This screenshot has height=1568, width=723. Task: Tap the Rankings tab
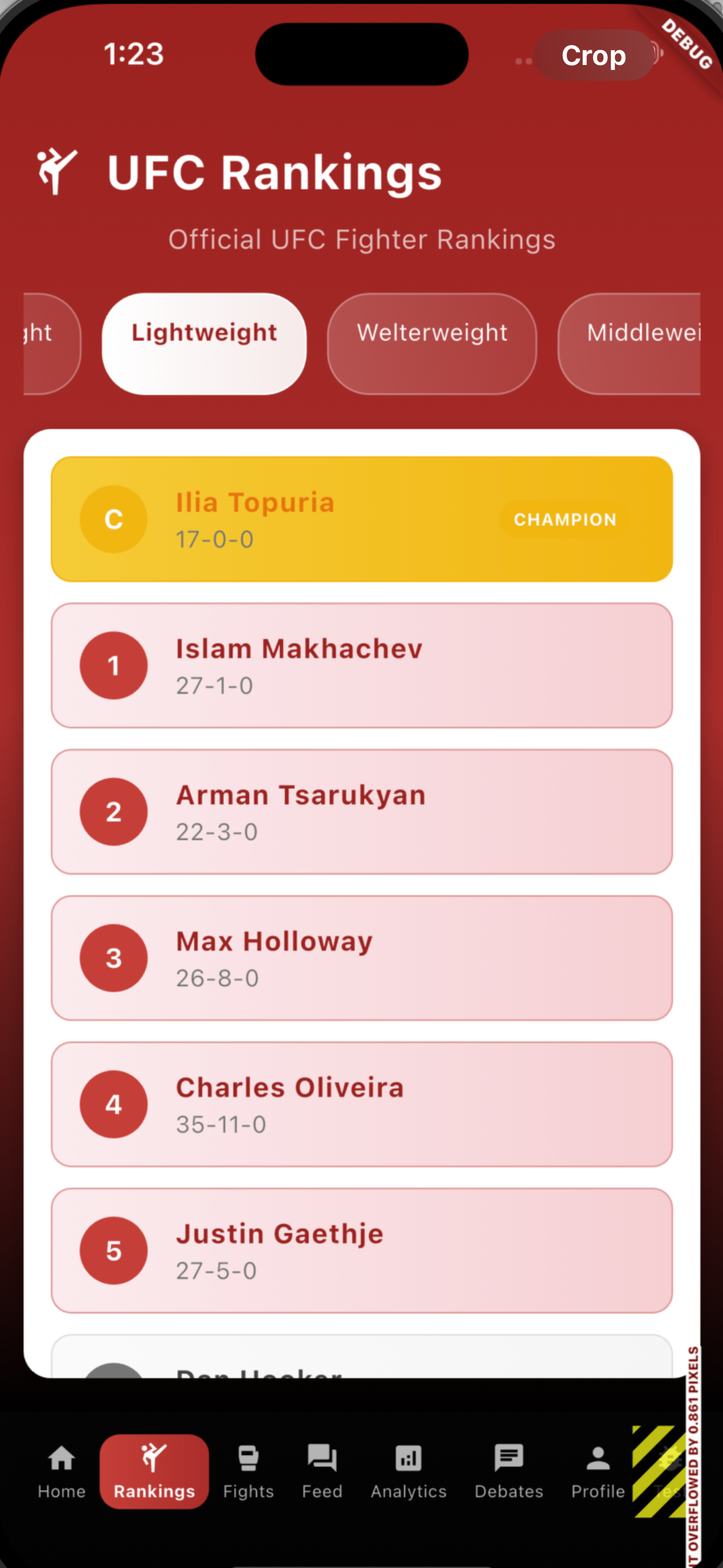click(154, 1471)
